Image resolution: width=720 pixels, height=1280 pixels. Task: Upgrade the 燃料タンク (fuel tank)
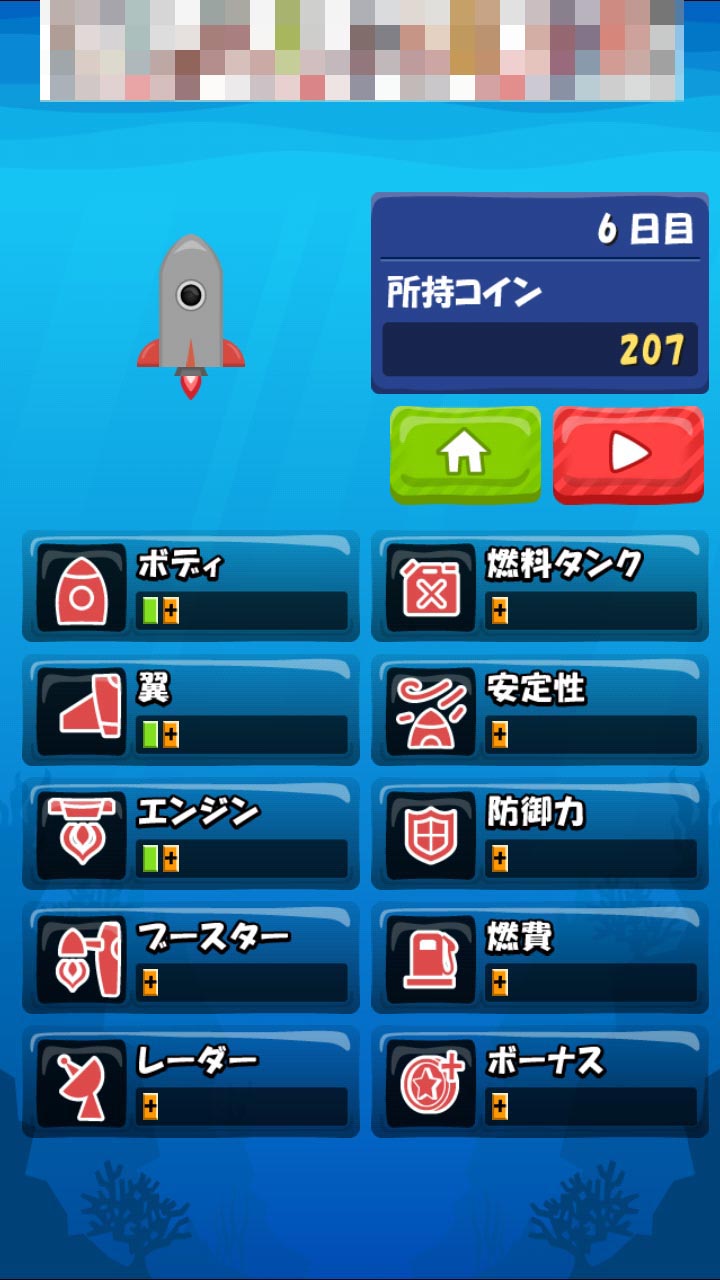point(540,587)
